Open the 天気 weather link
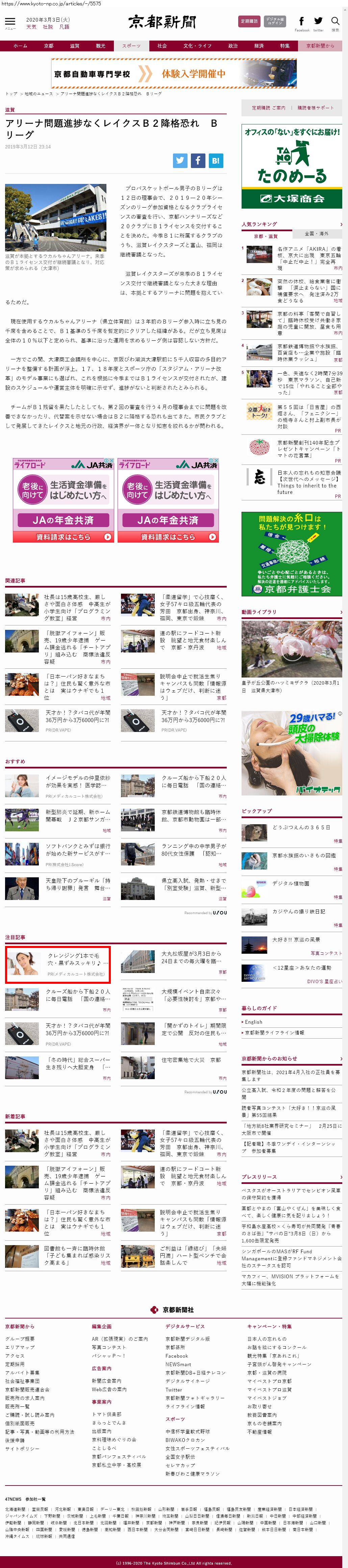348x1568 pixels. click(31, 27)
